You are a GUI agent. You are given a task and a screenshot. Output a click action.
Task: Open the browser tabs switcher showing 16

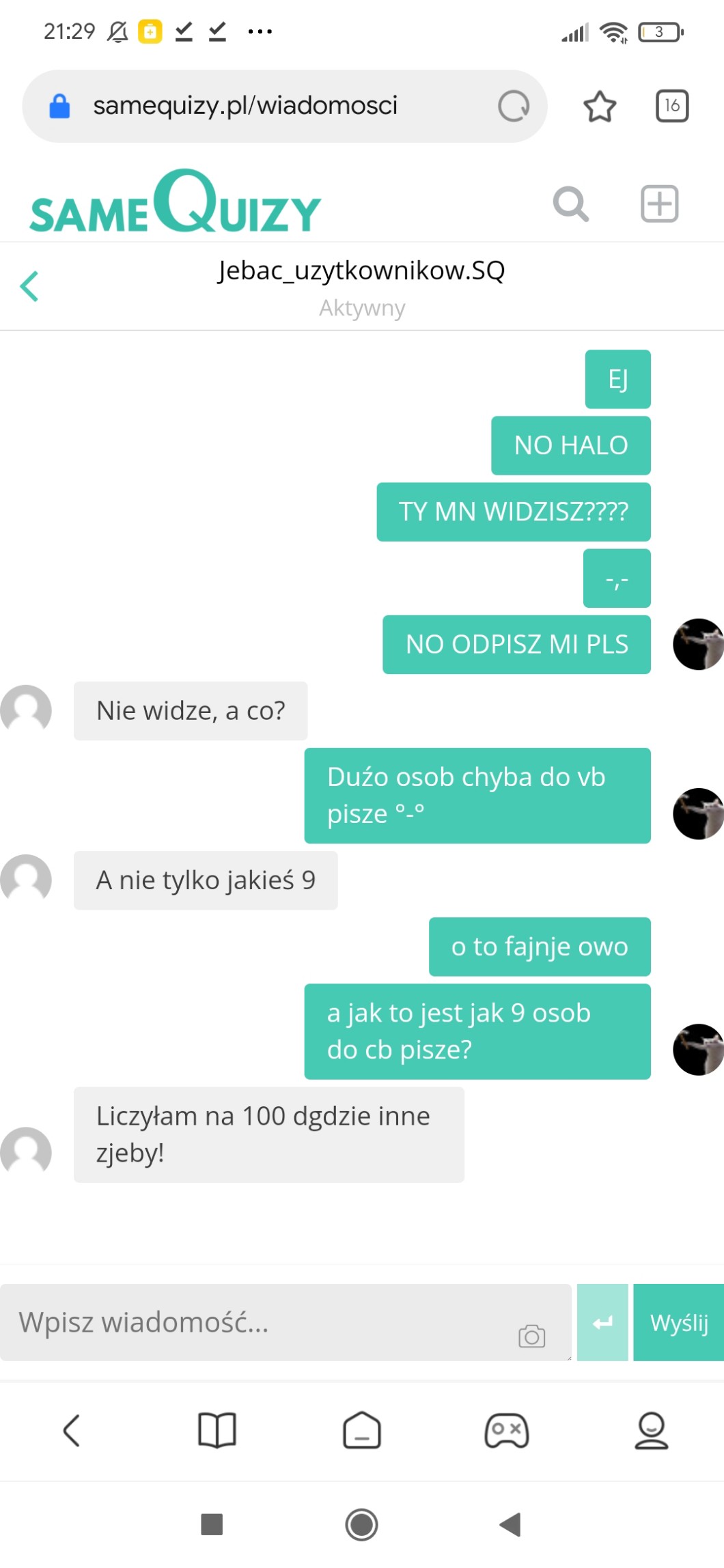pyautogui.click(x=672, y=106)
